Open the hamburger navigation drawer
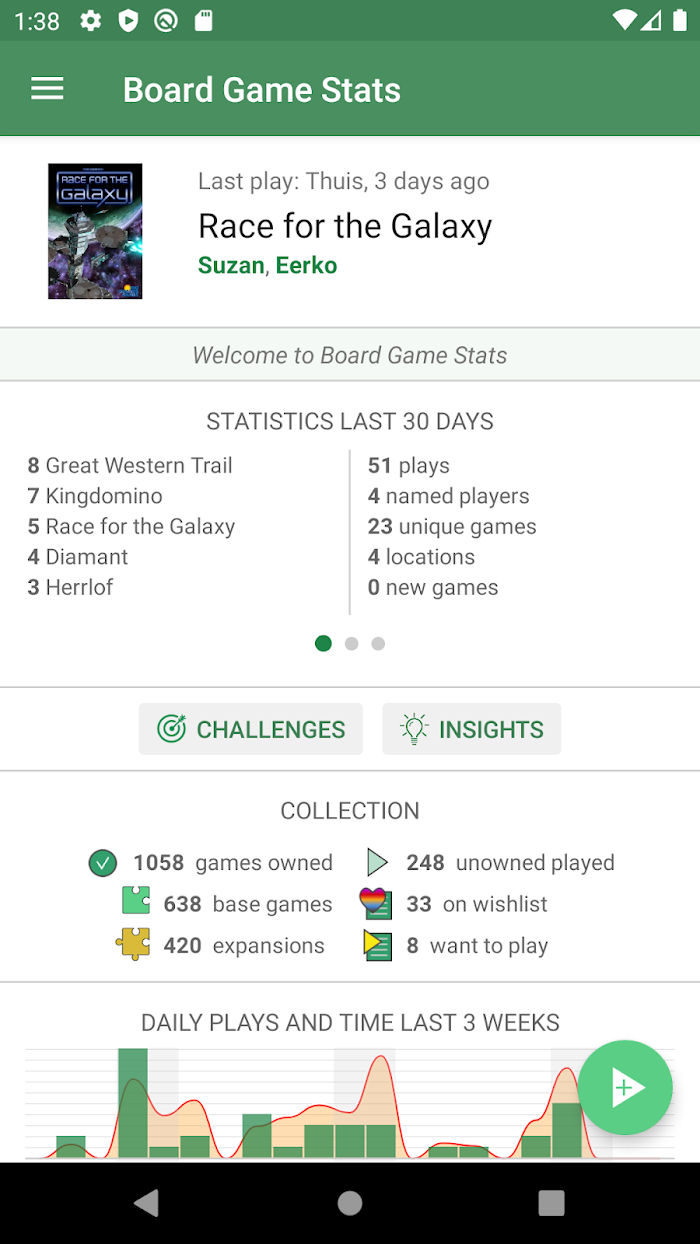This screenshot has width=700, height=1244. pyautogui.click(x=47, y=89)
